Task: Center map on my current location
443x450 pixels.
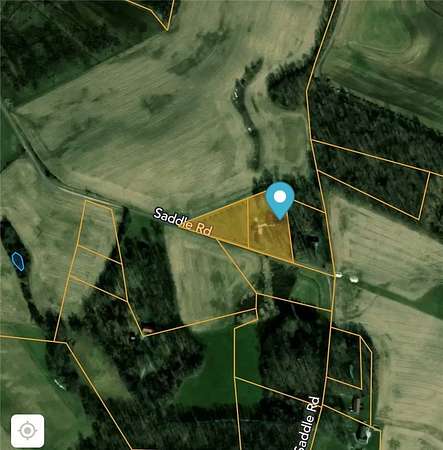Action: (x=28, y=431)
